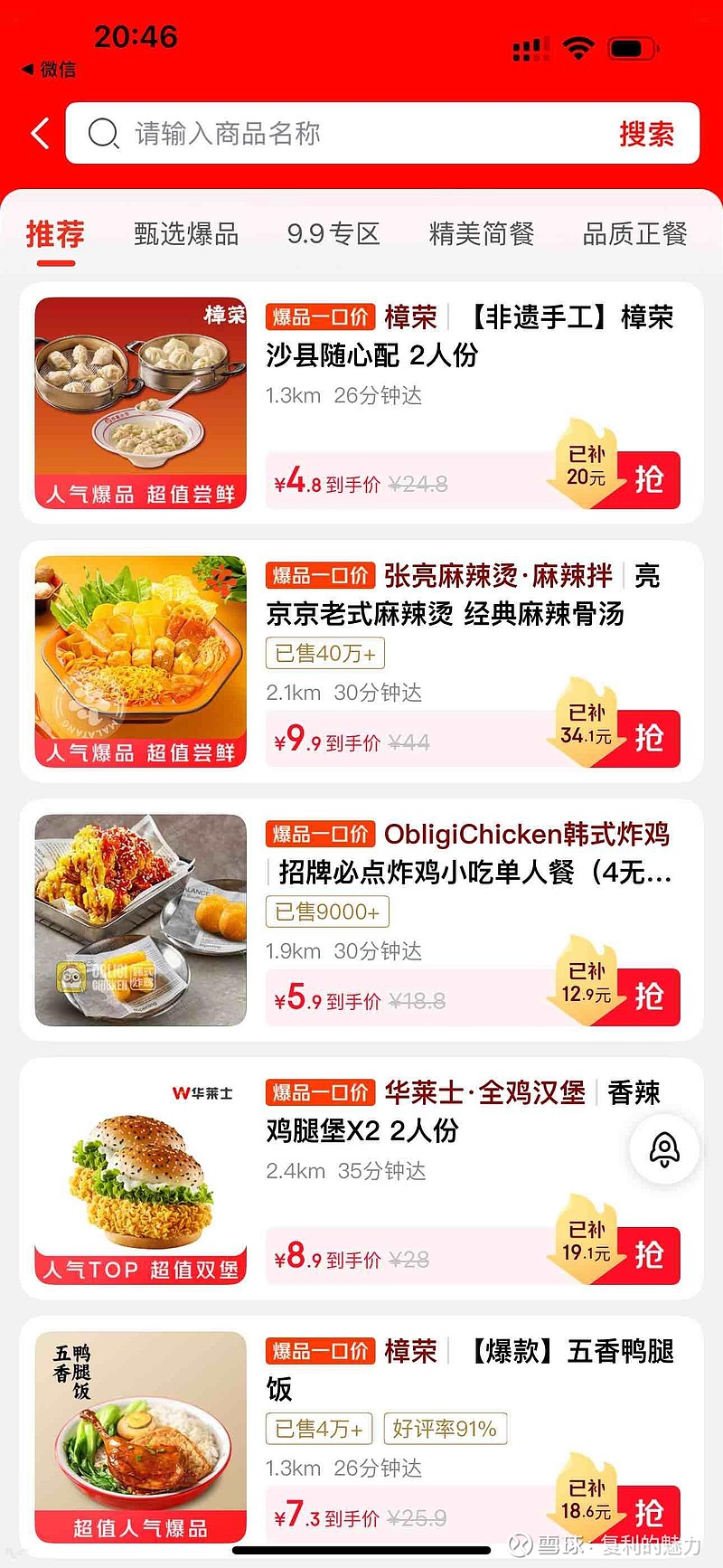Go back with the top-left arrow

[x=40, y=134]
